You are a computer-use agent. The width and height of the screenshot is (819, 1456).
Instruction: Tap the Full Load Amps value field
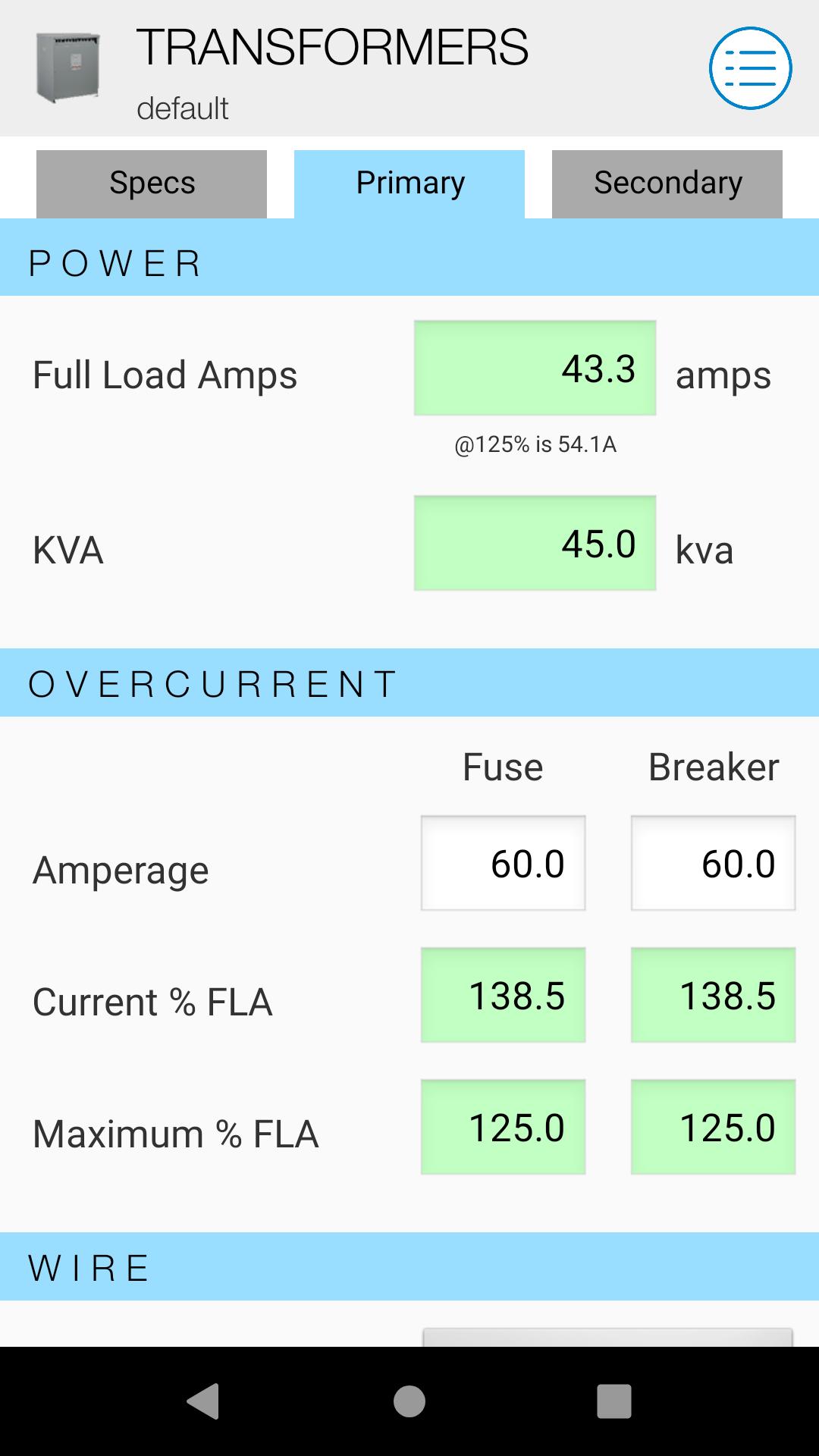pos(535,369)
